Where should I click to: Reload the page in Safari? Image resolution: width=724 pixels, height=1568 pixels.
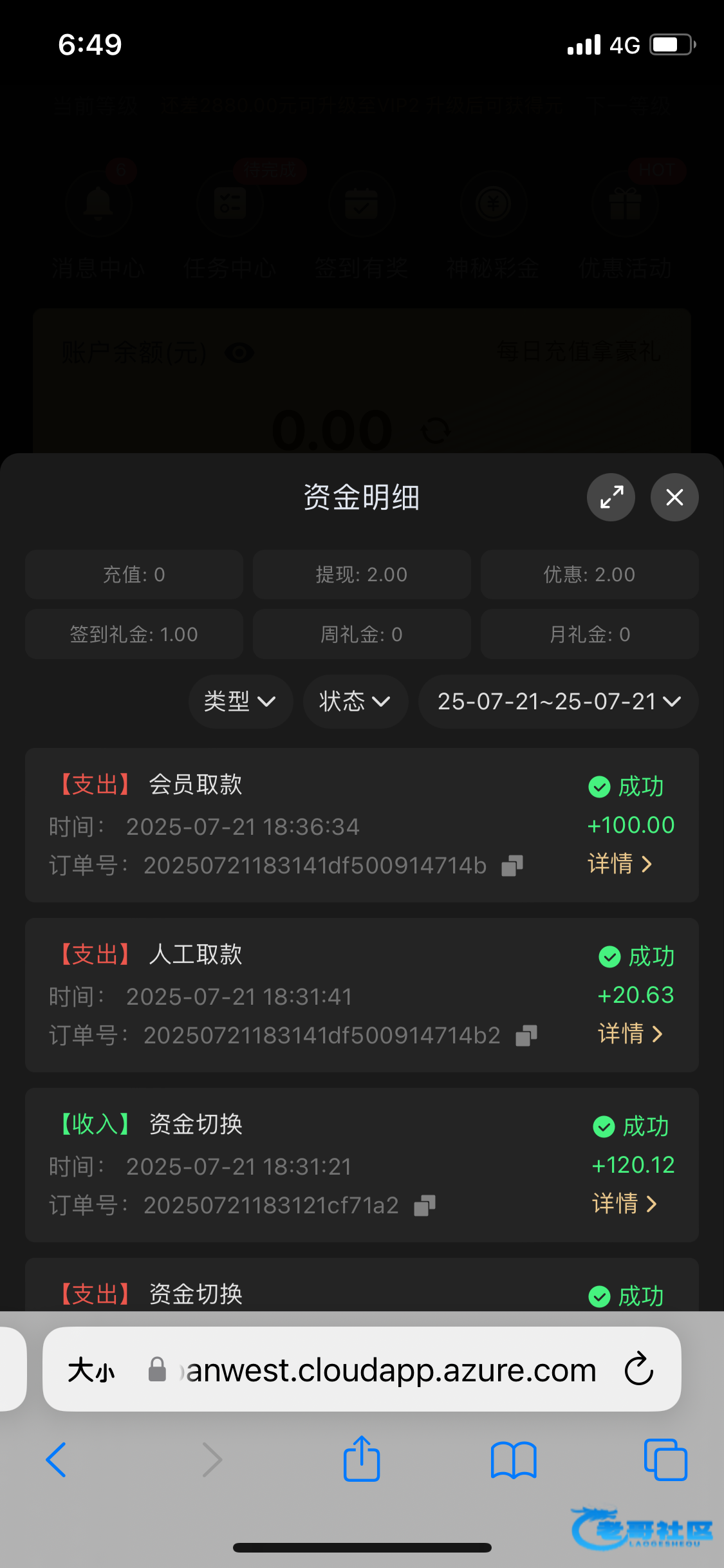point(639,1369)
